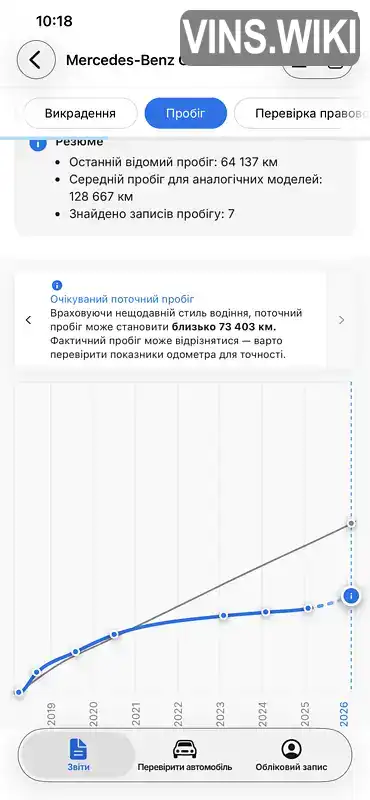Image resolution: width=370 pixels, height=800 pixels.
Task: Open Обліковий запис tab
Action: coord(291,755)
